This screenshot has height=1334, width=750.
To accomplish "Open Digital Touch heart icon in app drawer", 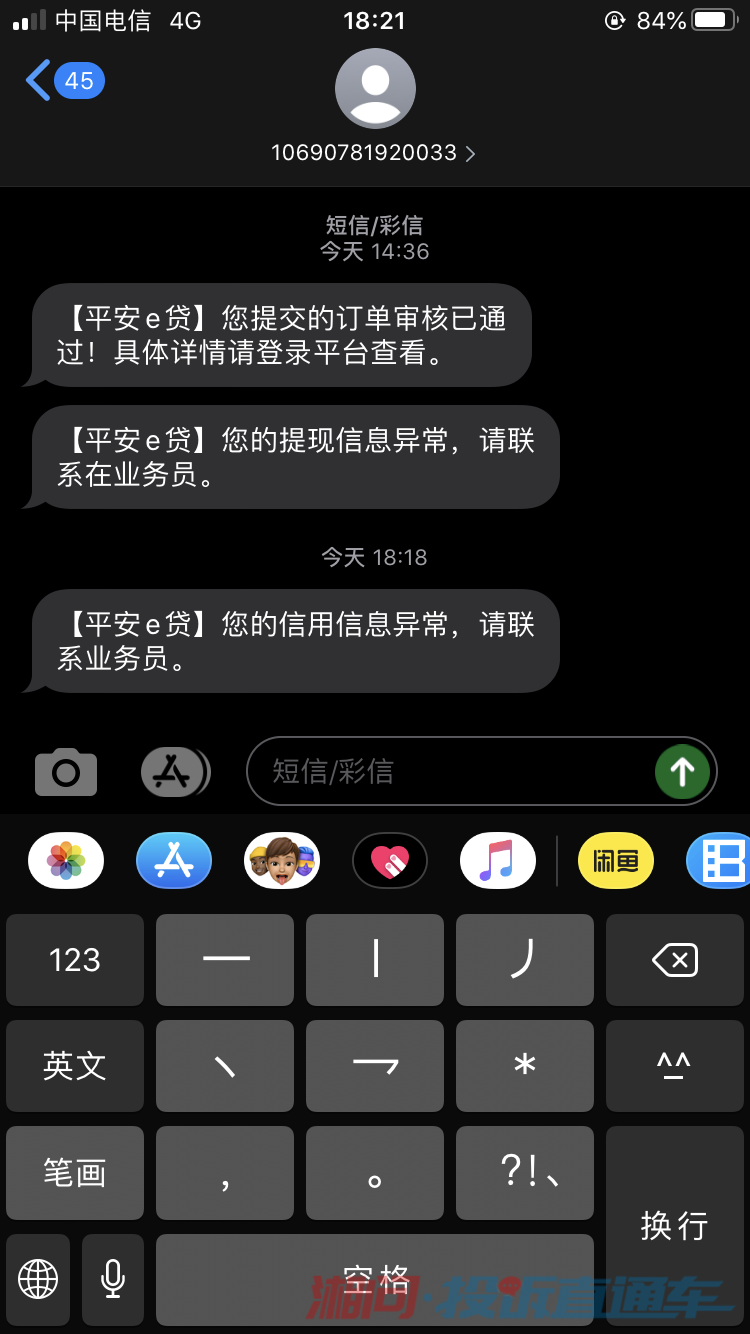I will [x=390, y=860].
